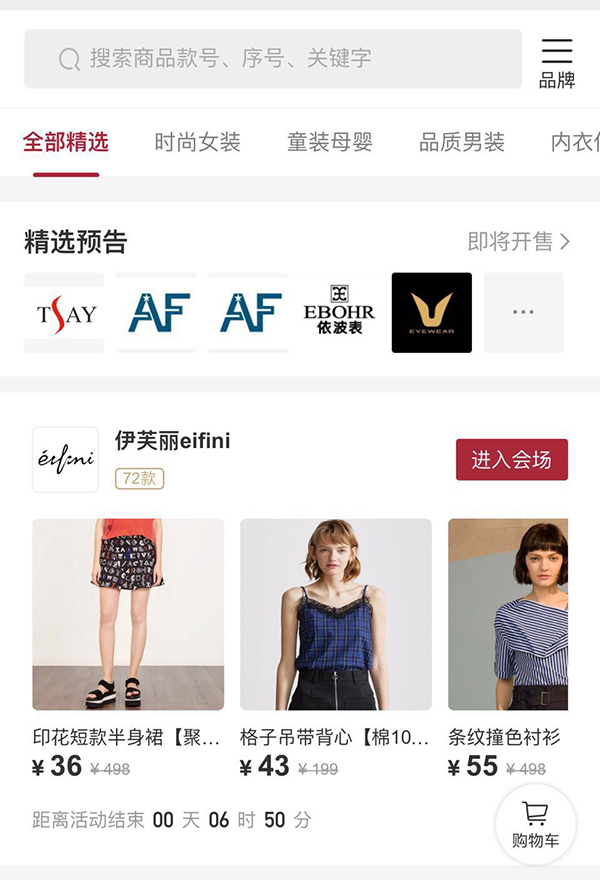This screenshot has height=880, width=600.
Task: View the 印花短款半身裙 product
Action: click(128, 614)
